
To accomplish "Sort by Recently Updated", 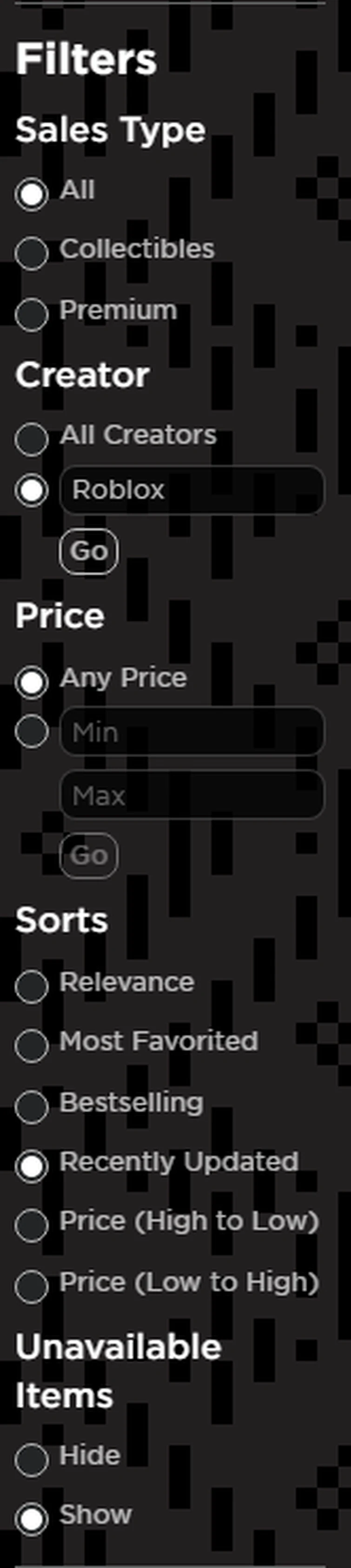I will pyautogui.click(x=32, y=1166).
